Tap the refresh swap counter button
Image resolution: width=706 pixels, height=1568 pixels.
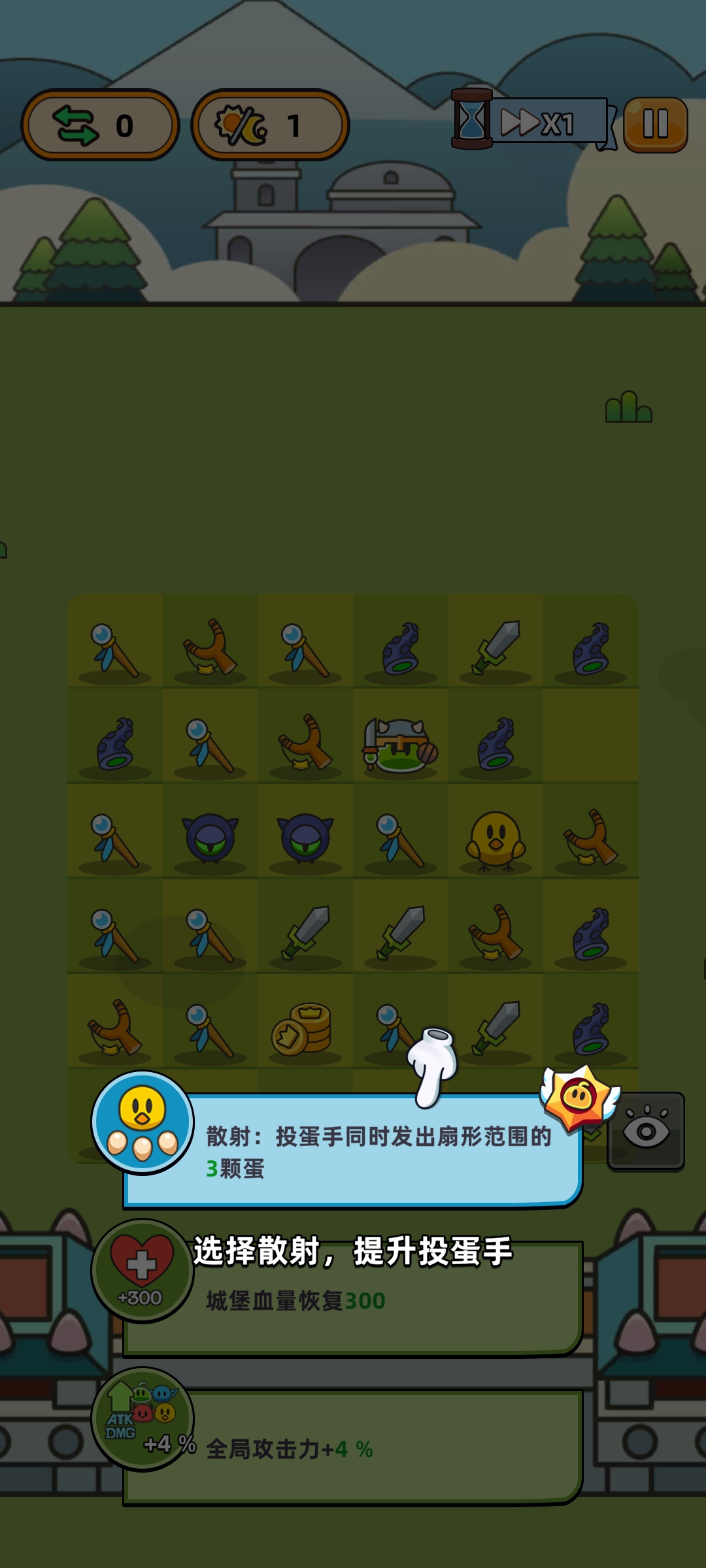tap(100, 125)
